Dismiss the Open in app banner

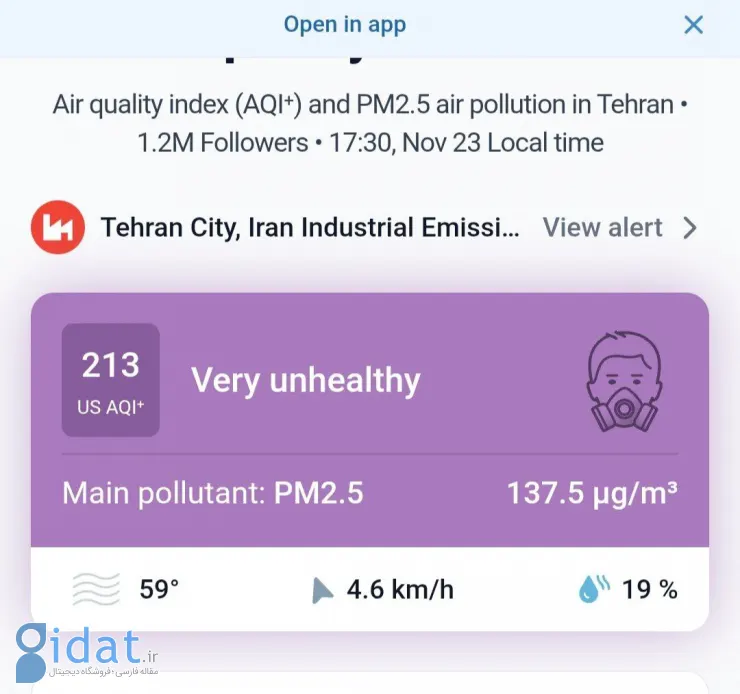pos(693,25)
